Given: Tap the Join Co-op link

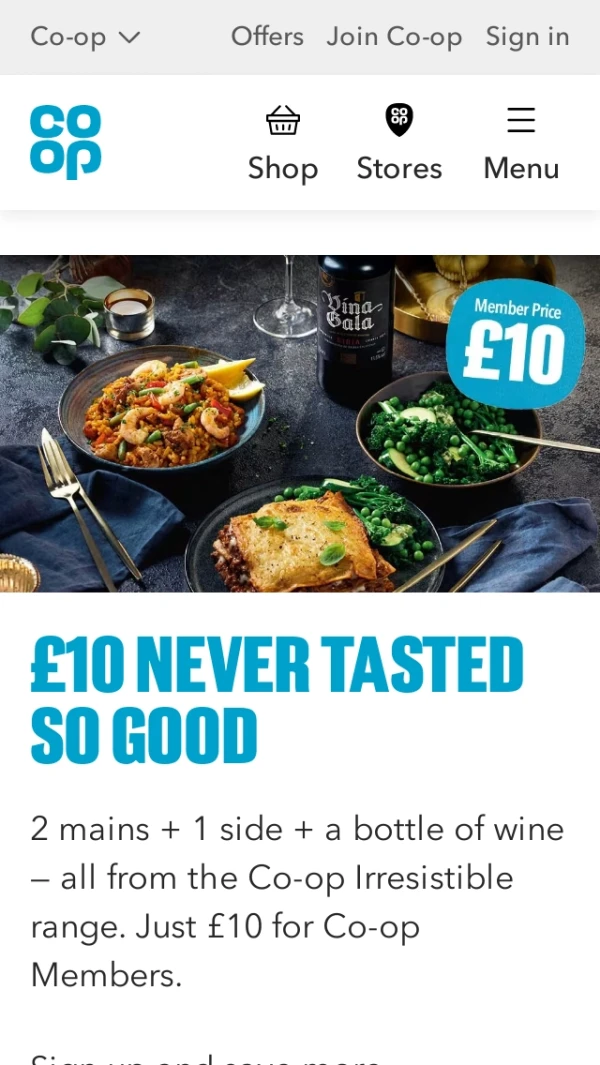Looking at the screenshot, I should tap(394, 37).
